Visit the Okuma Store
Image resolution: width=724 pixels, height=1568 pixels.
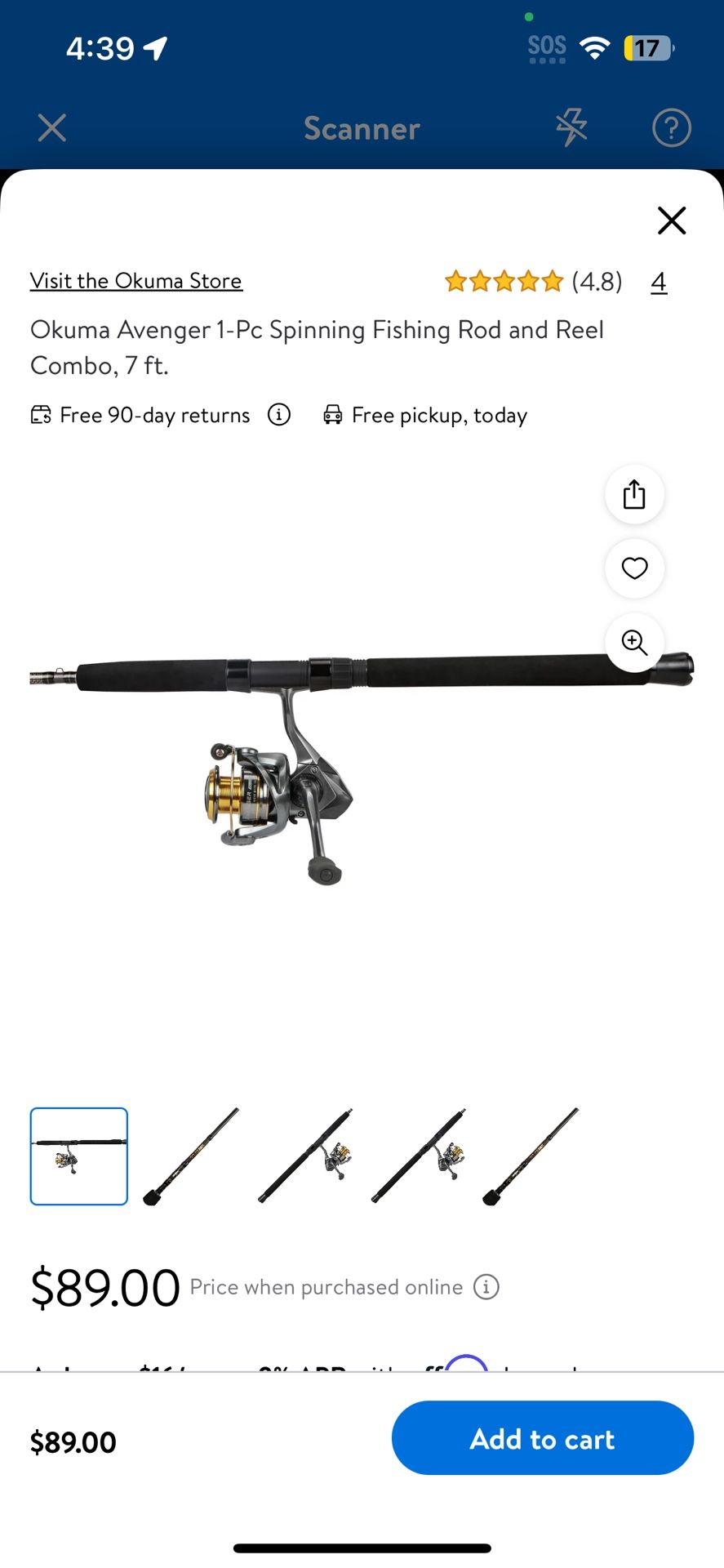tap(136, 281)
